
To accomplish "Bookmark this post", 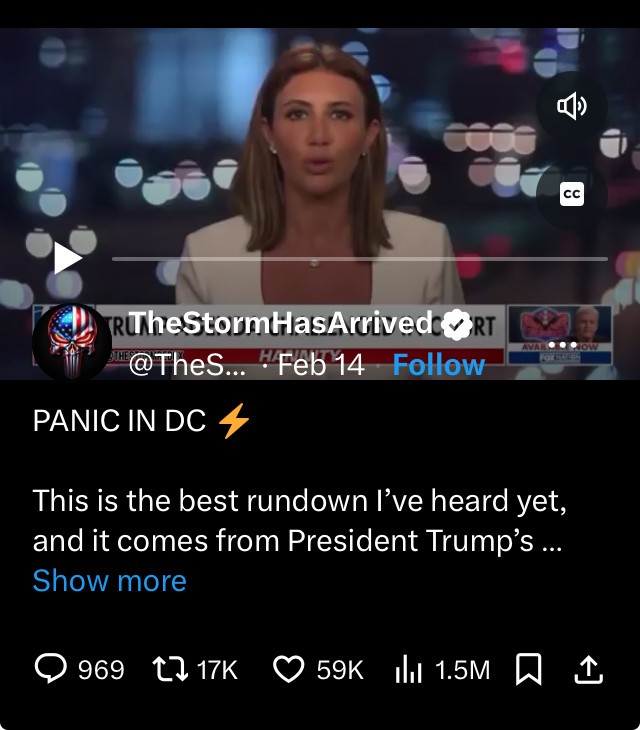I will (528, 669).
